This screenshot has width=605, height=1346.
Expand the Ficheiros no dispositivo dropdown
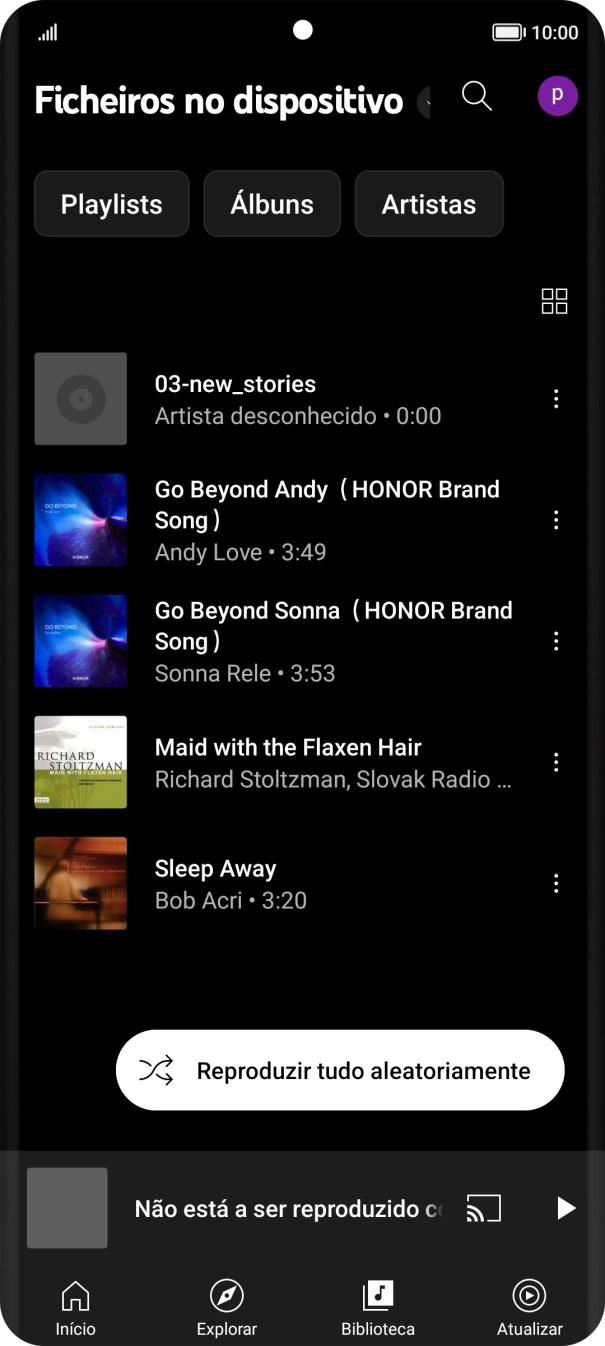[x=424, y=101]
